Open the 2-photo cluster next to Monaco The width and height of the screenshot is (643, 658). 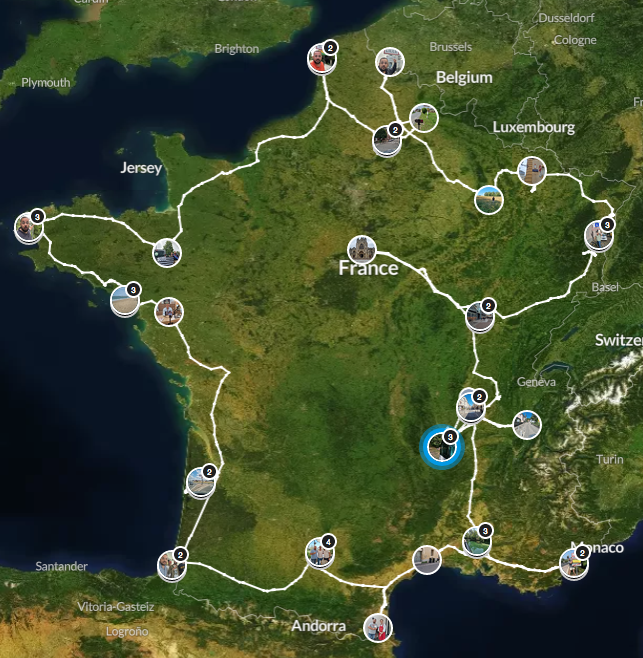pos(572,567)
